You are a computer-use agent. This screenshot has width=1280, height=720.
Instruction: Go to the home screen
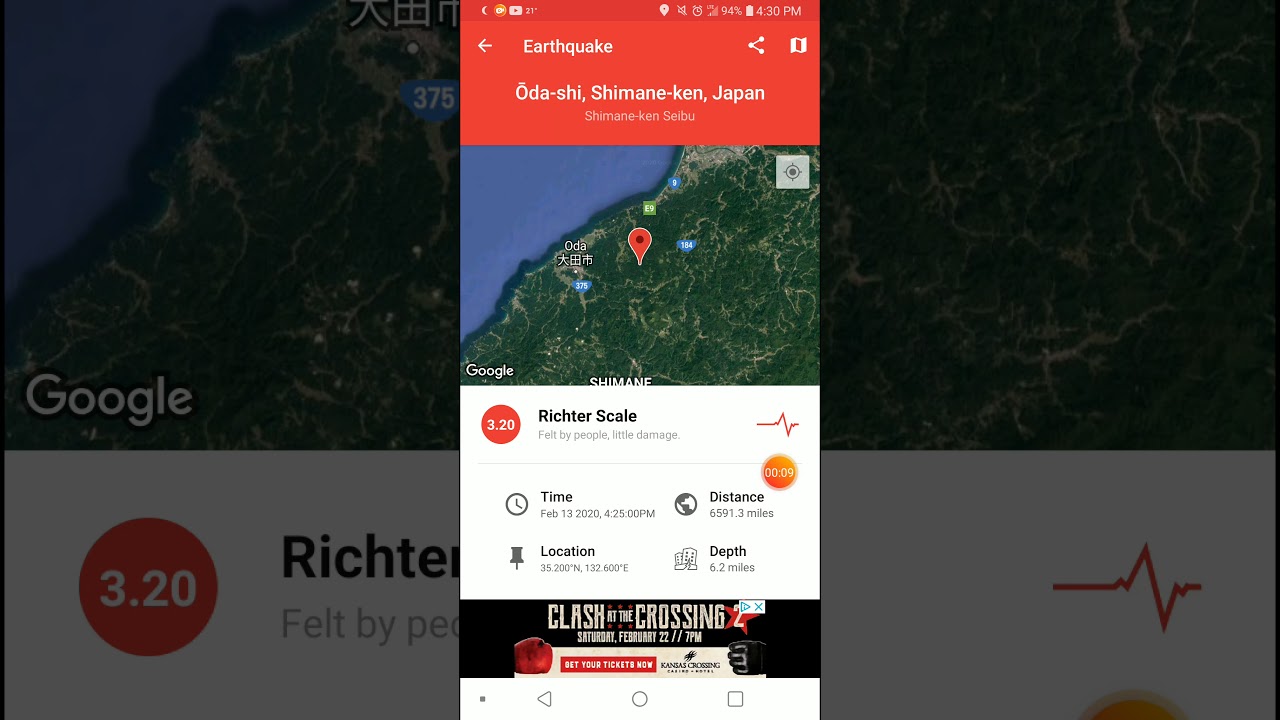(640, 699)
